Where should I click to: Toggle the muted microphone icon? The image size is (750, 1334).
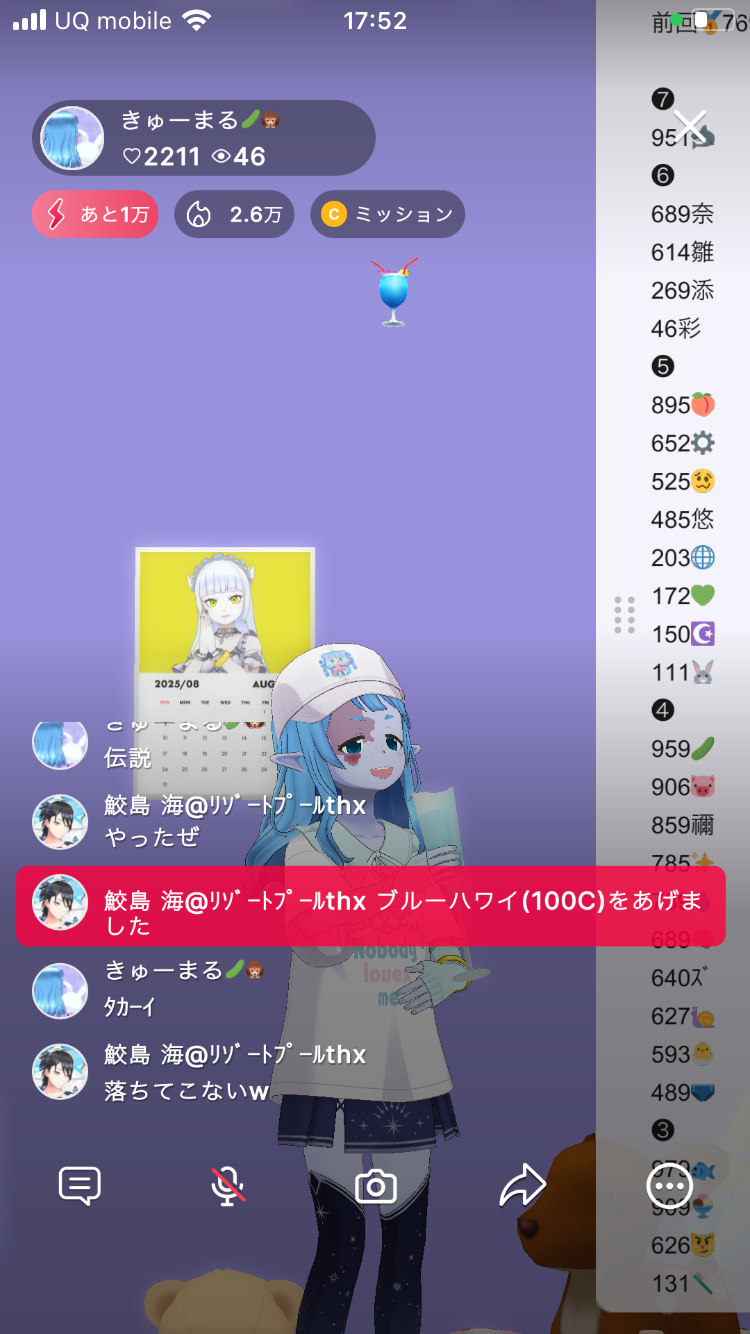(228, 1186)
